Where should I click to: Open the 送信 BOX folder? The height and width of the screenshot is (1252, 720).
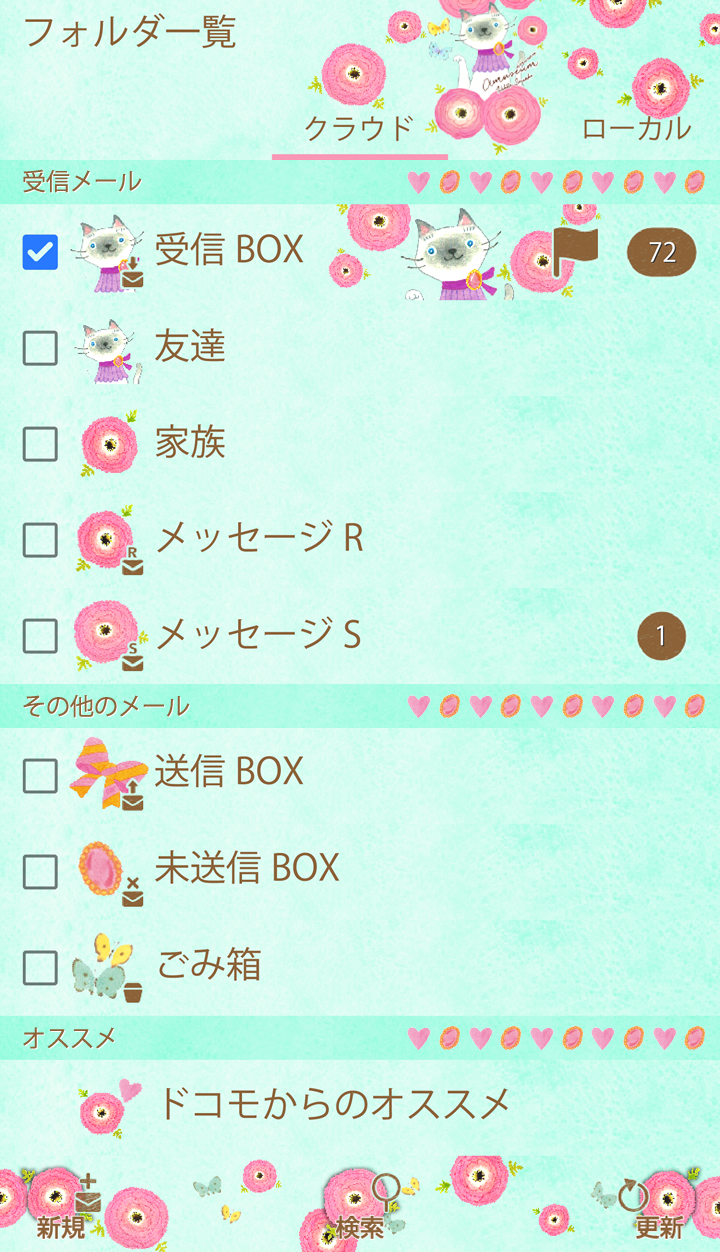(229, 772)
